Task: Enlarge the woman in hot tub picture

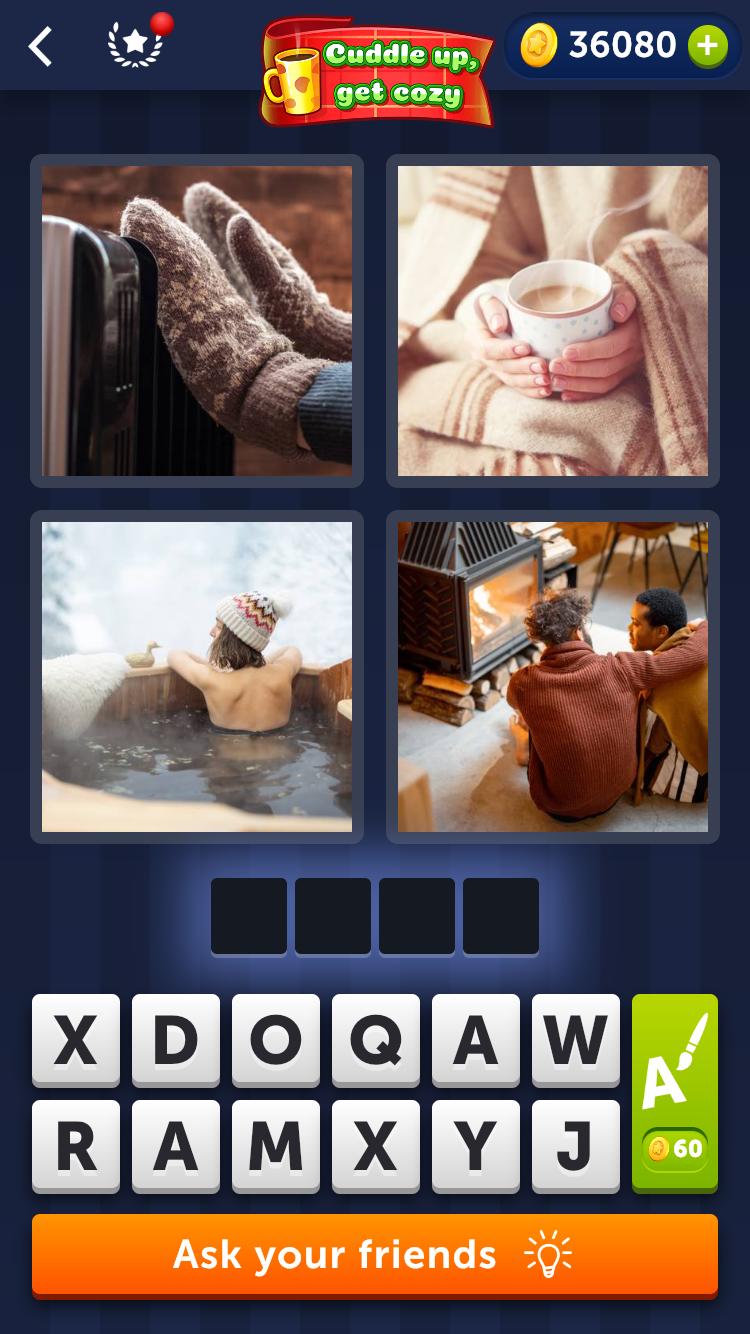Action: [197, 677]
